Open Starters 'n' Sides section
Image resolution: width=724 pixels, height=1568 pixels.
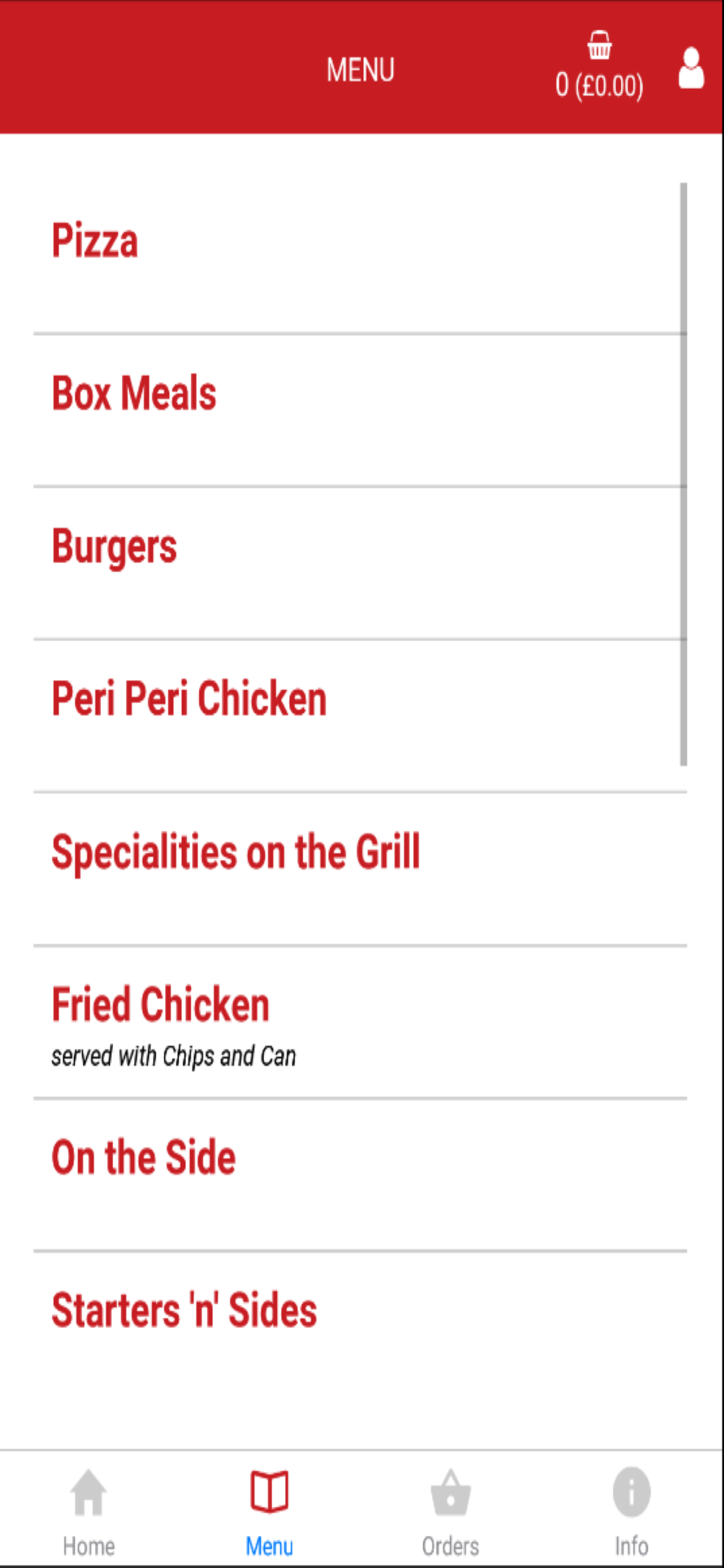(x=360, y=1328)
